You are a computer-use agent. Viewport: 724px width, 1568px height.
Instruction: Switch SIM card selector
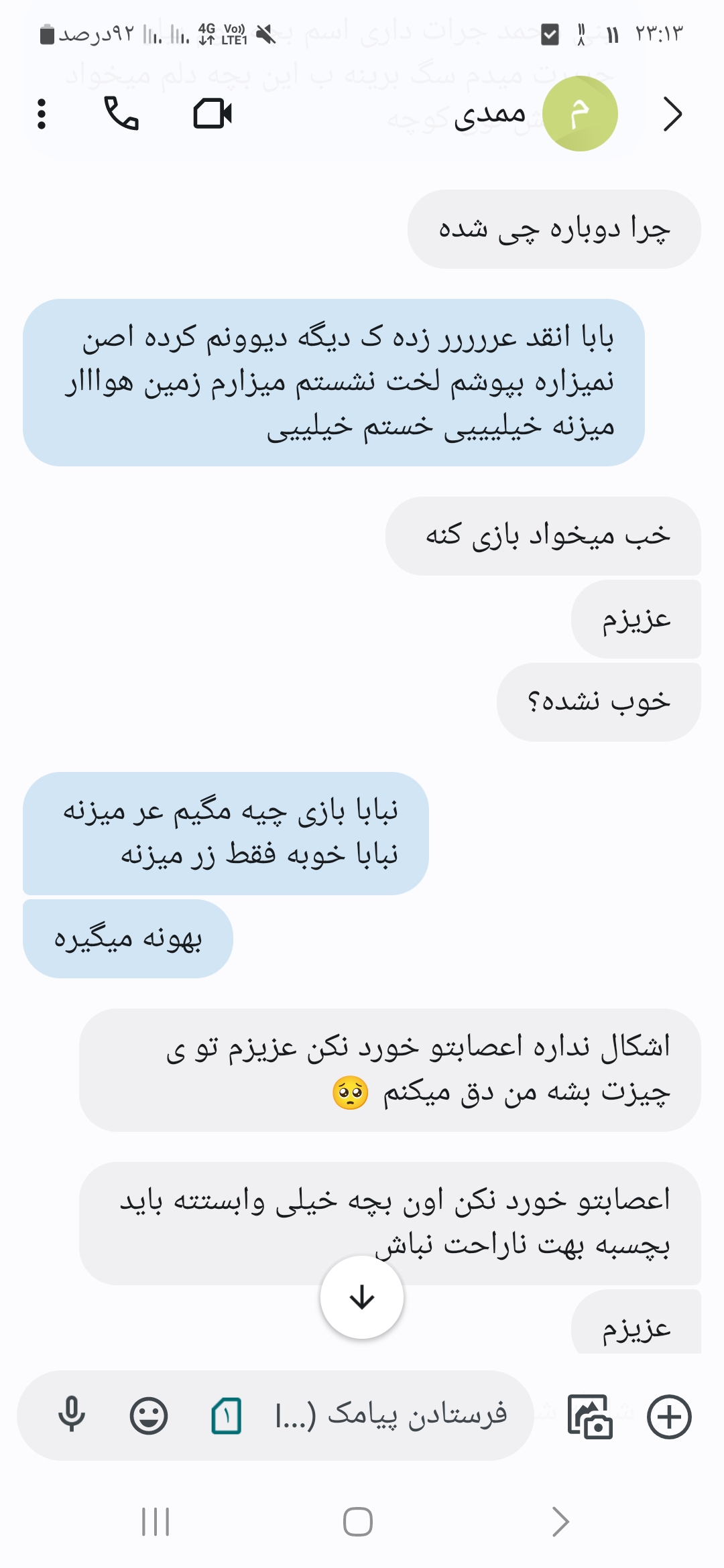[227, 1415]
